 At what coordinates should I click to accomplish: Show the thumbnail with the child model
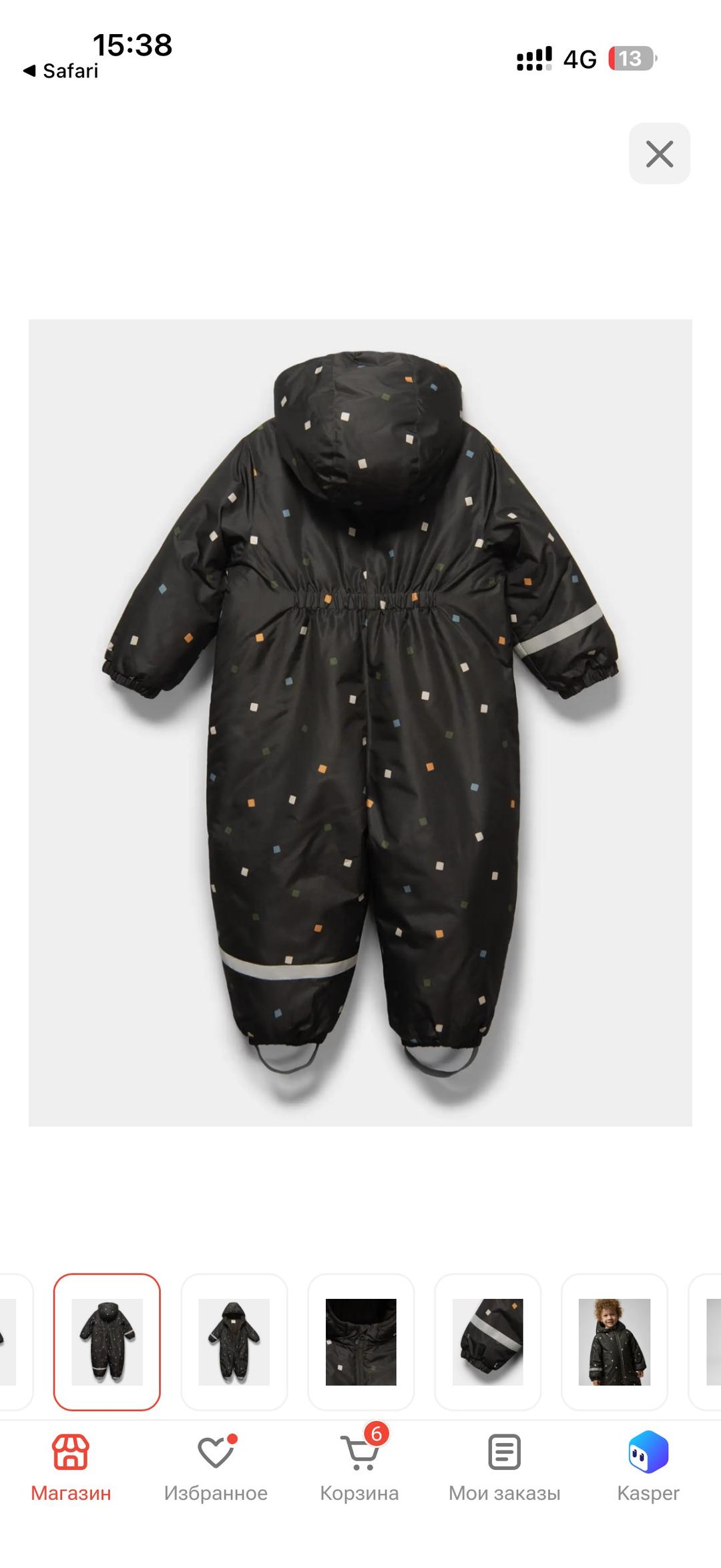pos(615,1342)
